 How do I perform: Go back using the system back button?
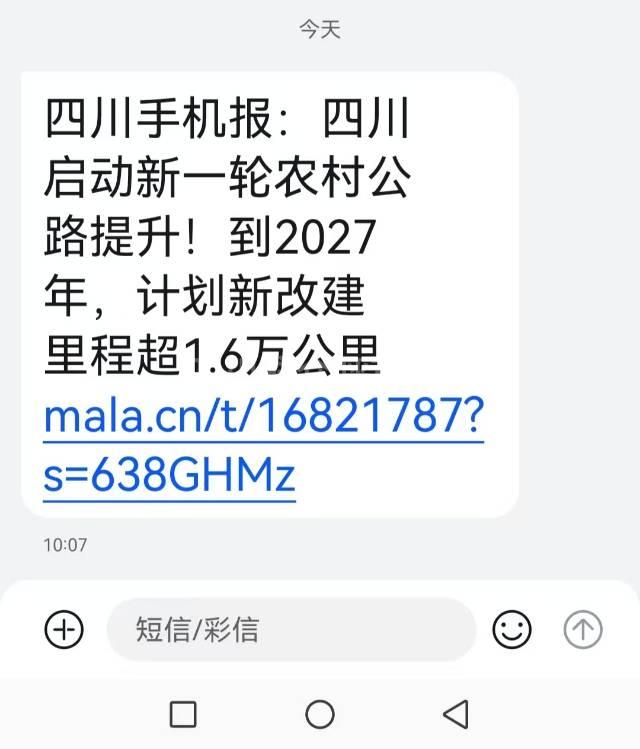[456, 714]
